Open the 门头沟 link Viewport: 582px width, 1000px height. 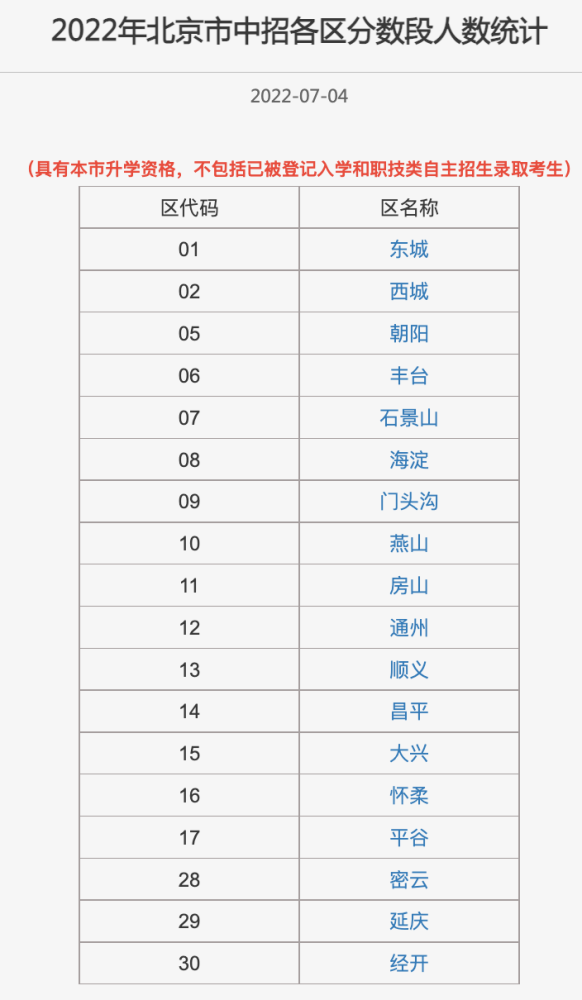[x=409, y=501]
